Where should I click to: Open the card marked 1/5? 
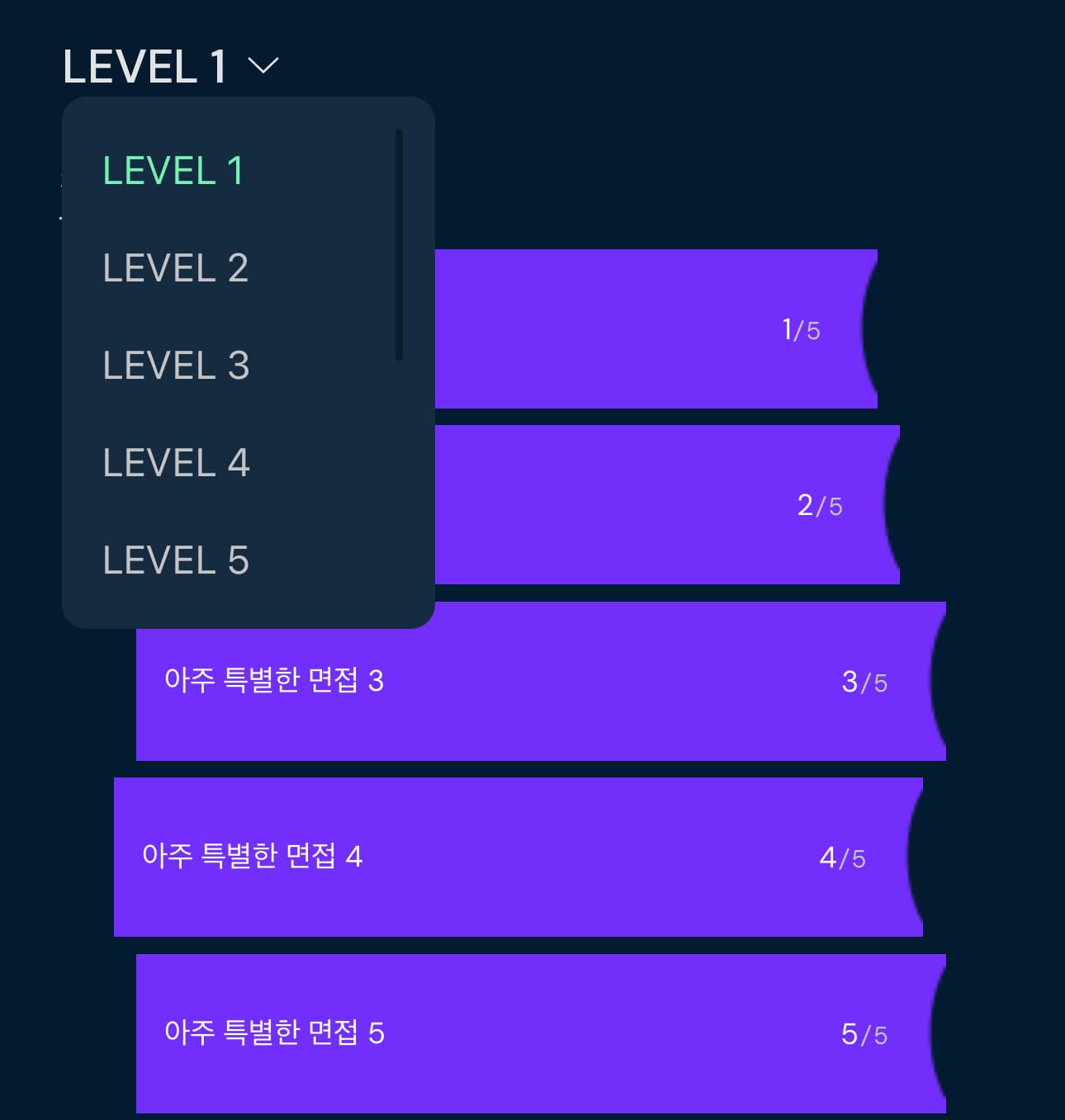click(x=656, y=328)
